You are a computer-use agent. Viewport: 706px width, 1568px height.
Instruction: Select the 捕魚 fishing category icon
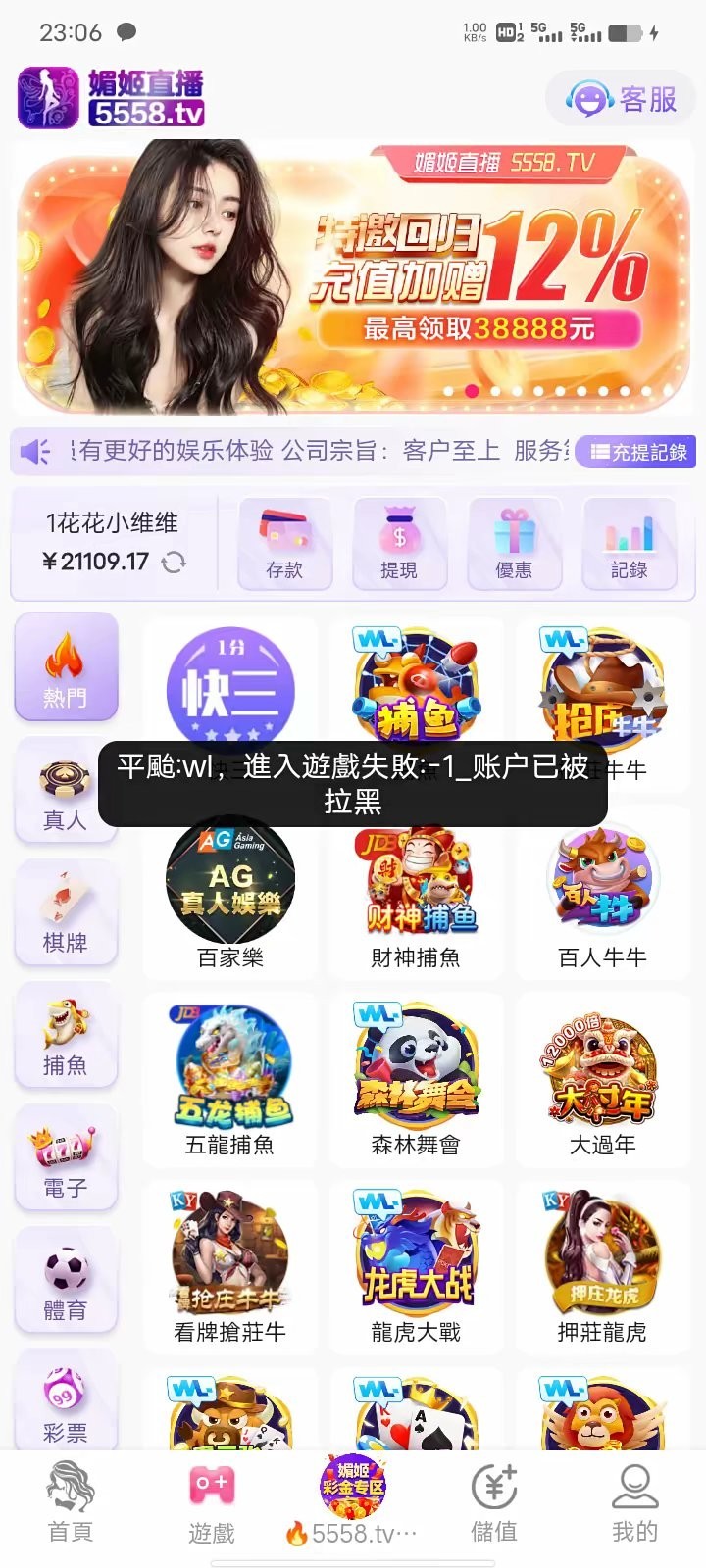(65, 1036)
